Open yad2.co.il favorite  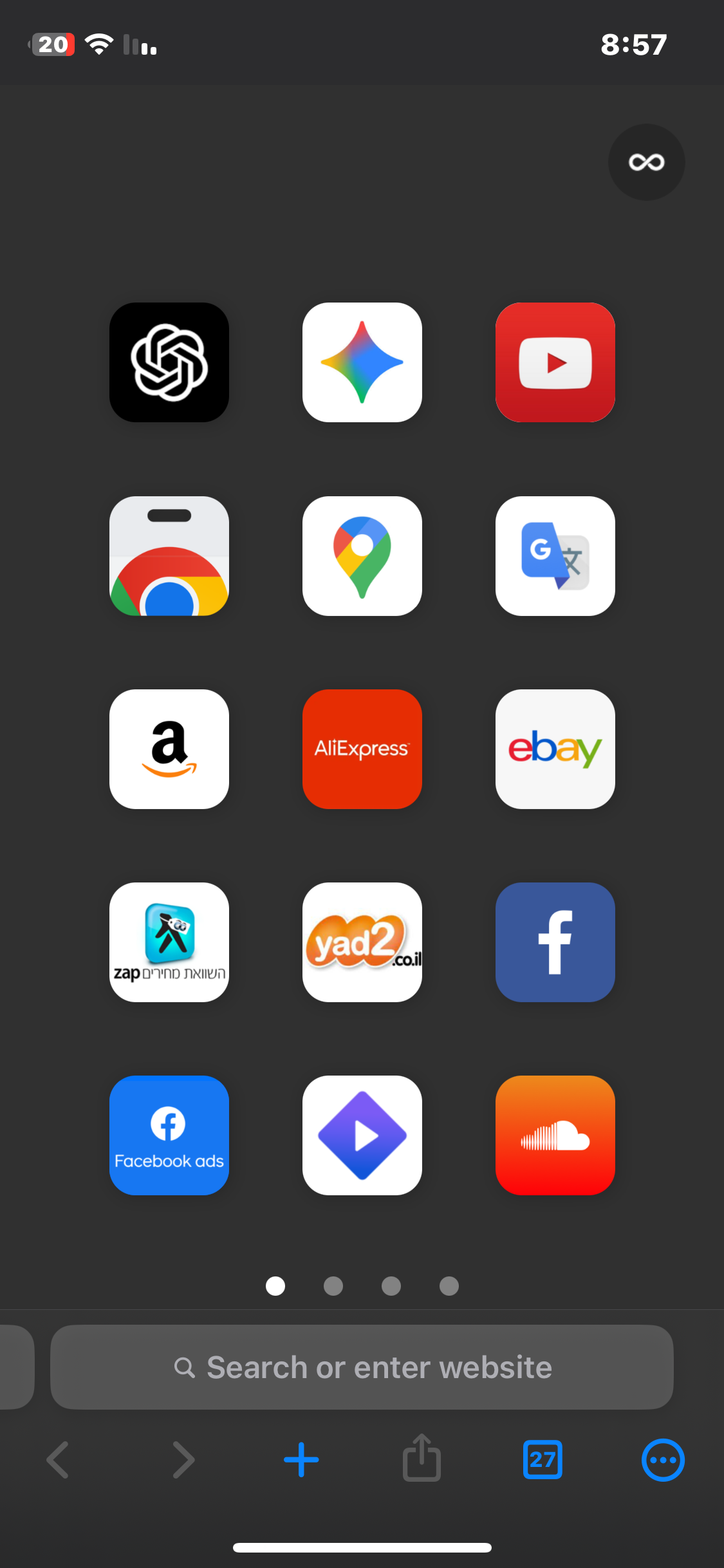362,942
